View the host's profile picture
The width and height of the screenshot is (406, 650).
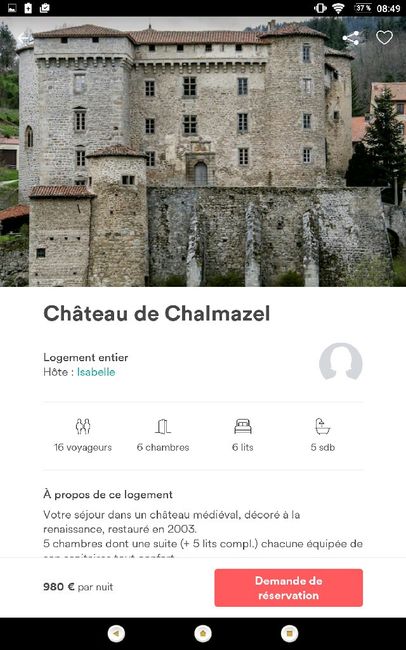[340, 361]
